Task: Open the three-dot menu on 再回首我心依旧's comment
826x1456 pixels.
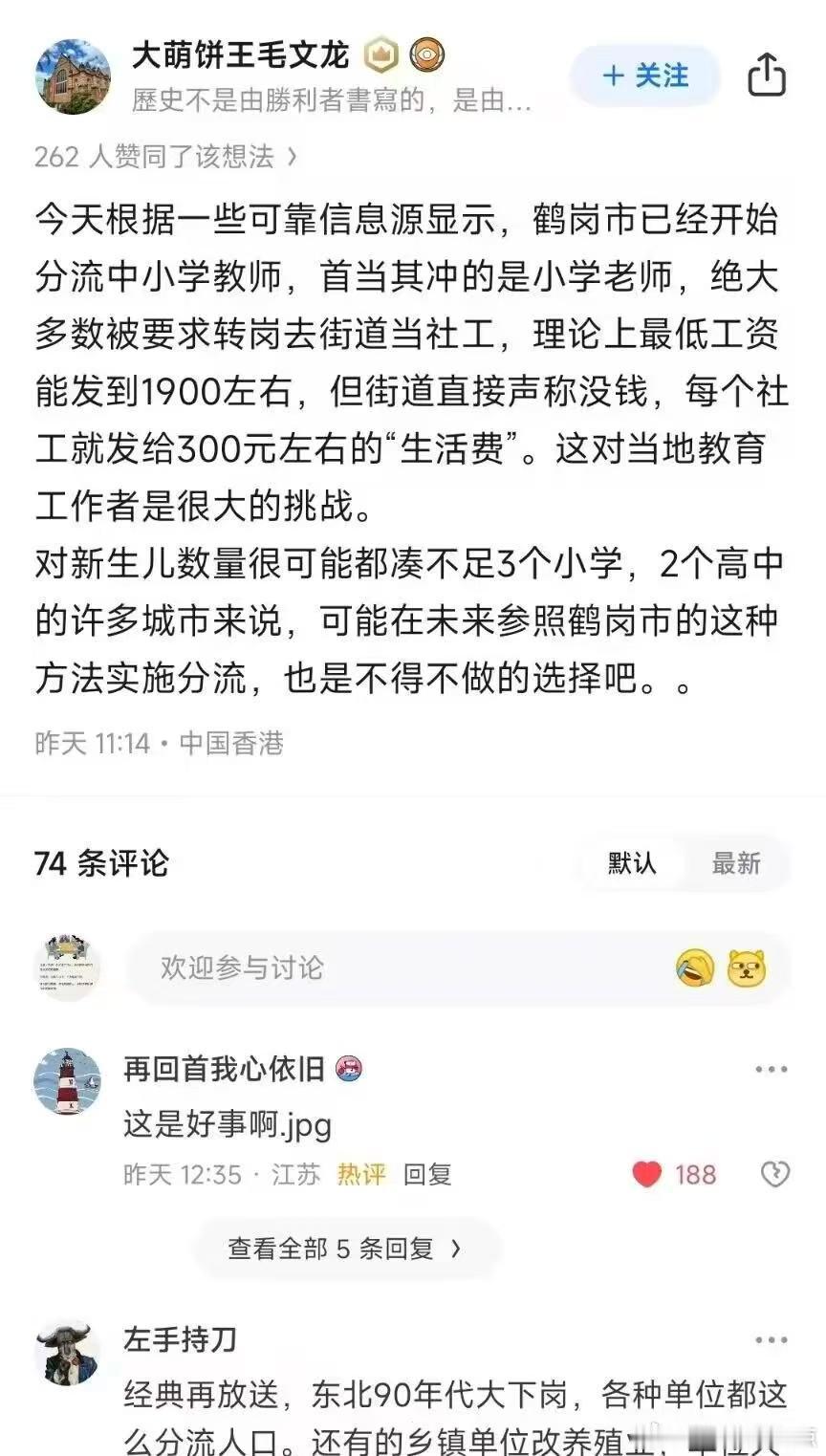Action: (x=770, y=1070)
